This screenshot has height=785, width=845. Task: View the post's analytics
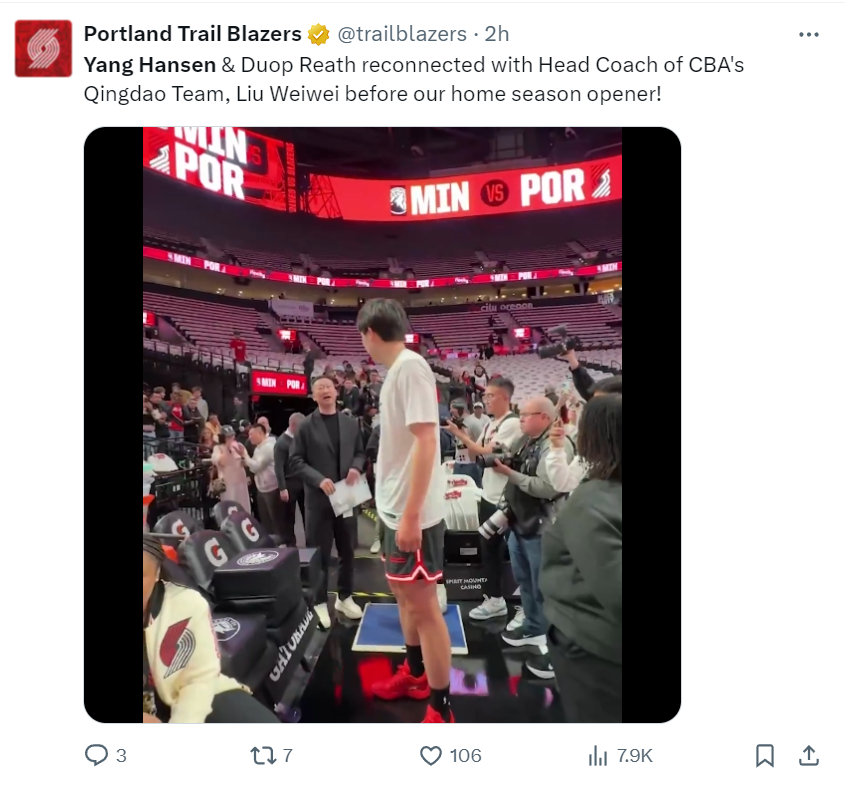pos(598,755)
